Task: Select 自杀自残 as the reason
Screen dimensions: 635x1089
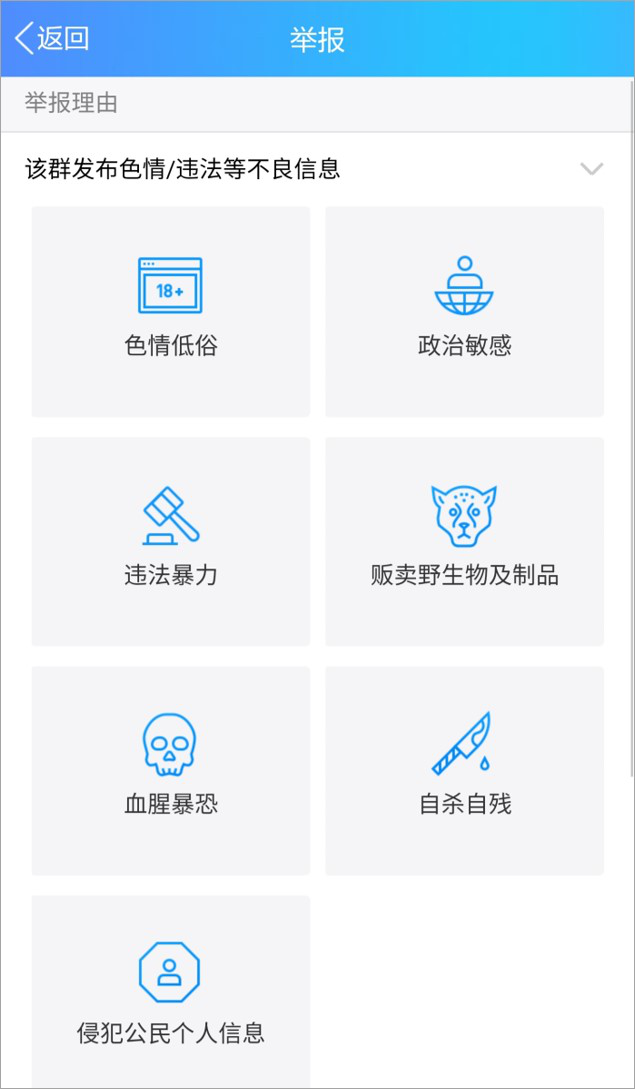Action: coord(464,770)
